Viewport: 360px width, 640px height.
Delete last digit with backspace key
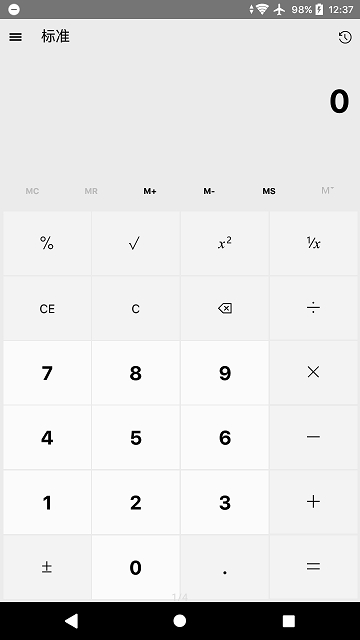[x=224, y=308]
